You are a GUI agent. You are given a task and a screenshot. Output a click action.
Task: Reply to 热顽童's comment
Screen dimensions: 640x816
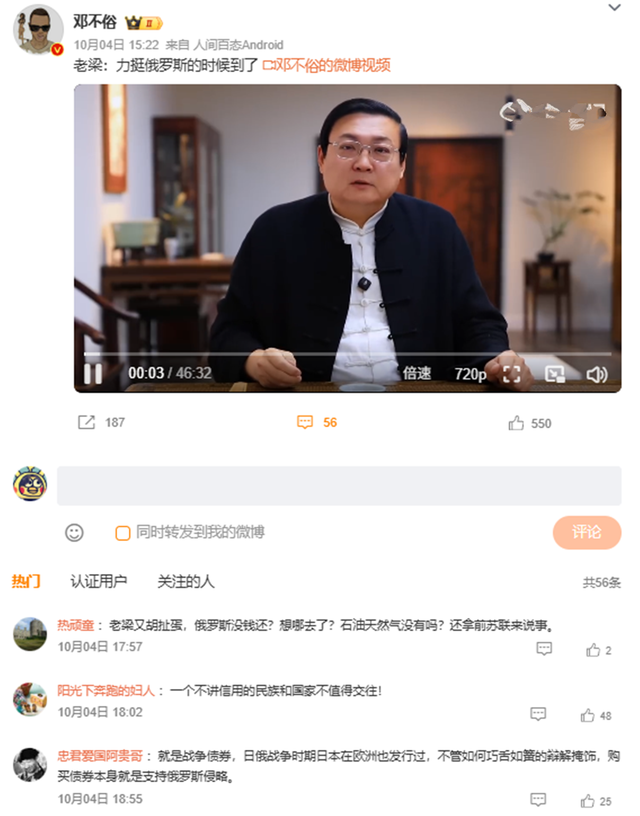tap(544, 649)
